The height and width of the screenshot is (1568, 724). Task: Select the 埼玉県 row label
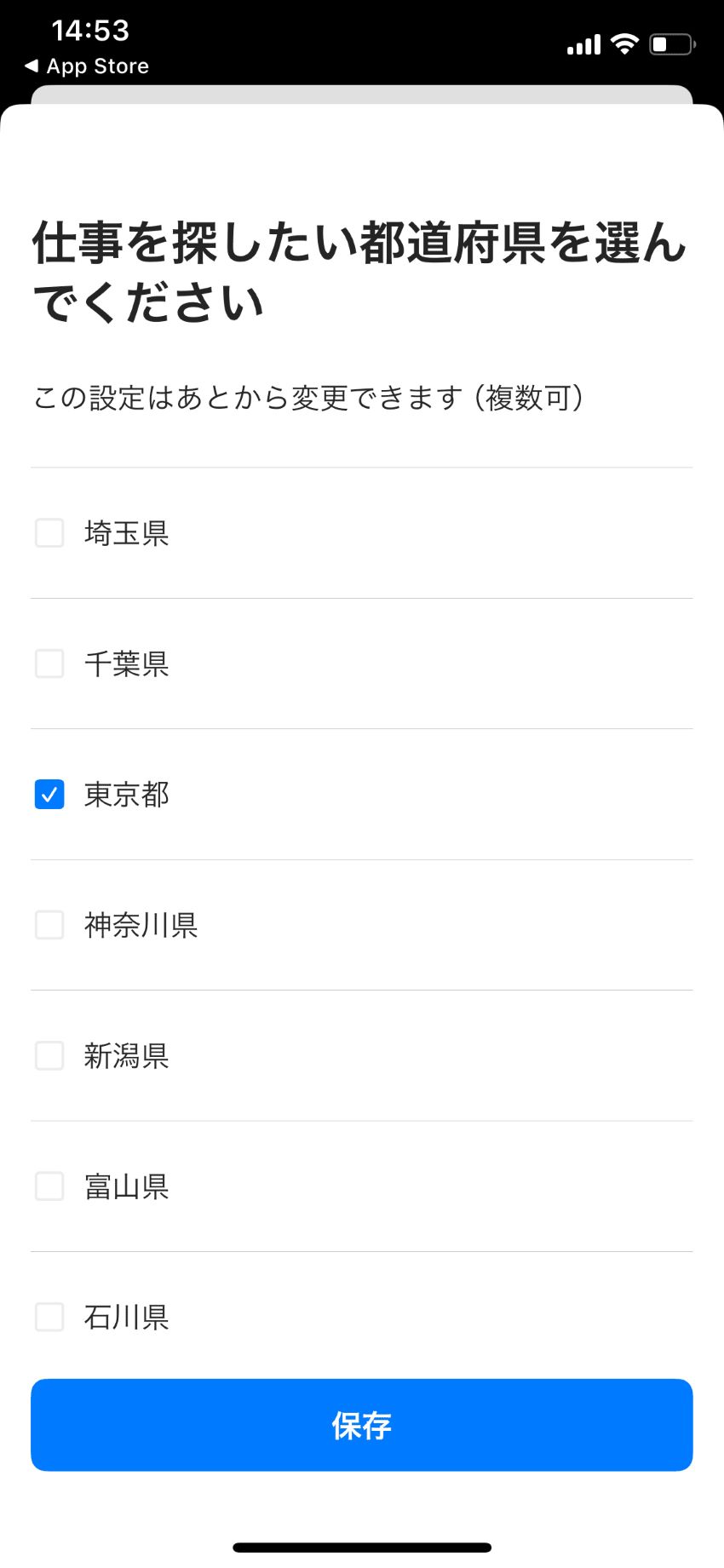[126, 534]
